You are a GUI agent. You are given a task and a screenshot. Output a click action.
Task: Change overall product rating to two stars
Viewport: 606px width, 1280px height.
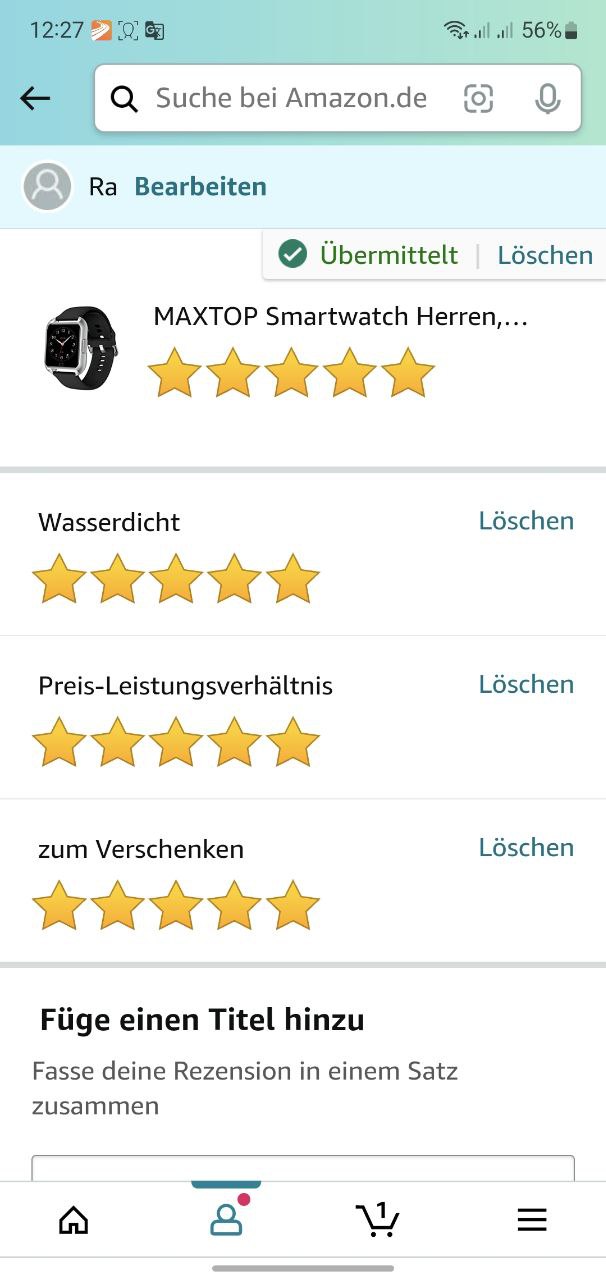(x=232, y=373)
